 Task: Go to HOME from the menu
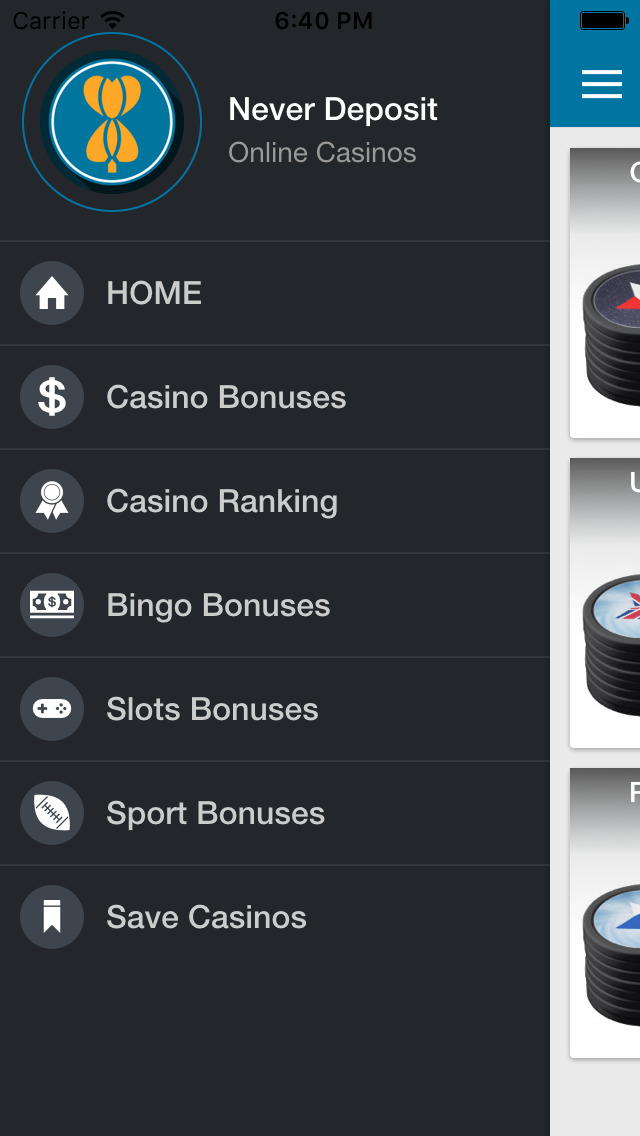click(275, 293)
